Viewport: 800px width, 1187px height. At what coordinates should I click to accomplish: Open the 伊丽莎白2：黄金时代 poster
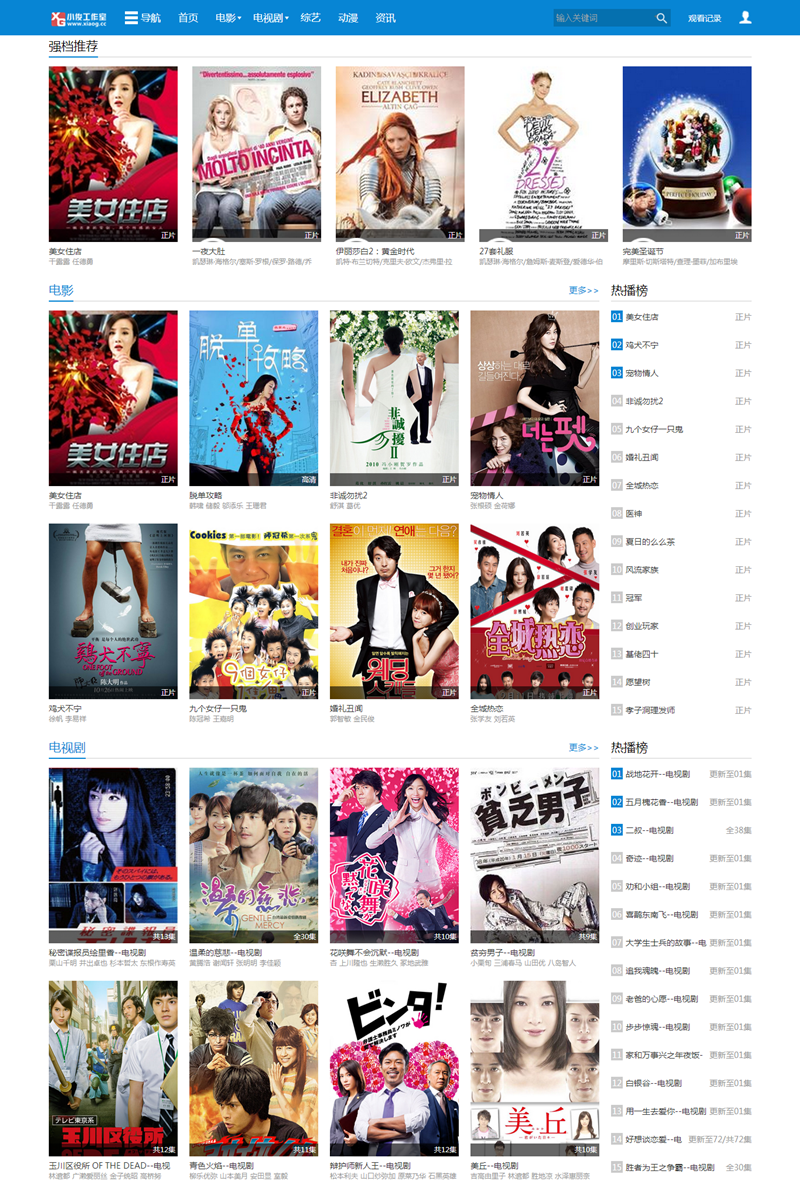click(x=400, y=153)
